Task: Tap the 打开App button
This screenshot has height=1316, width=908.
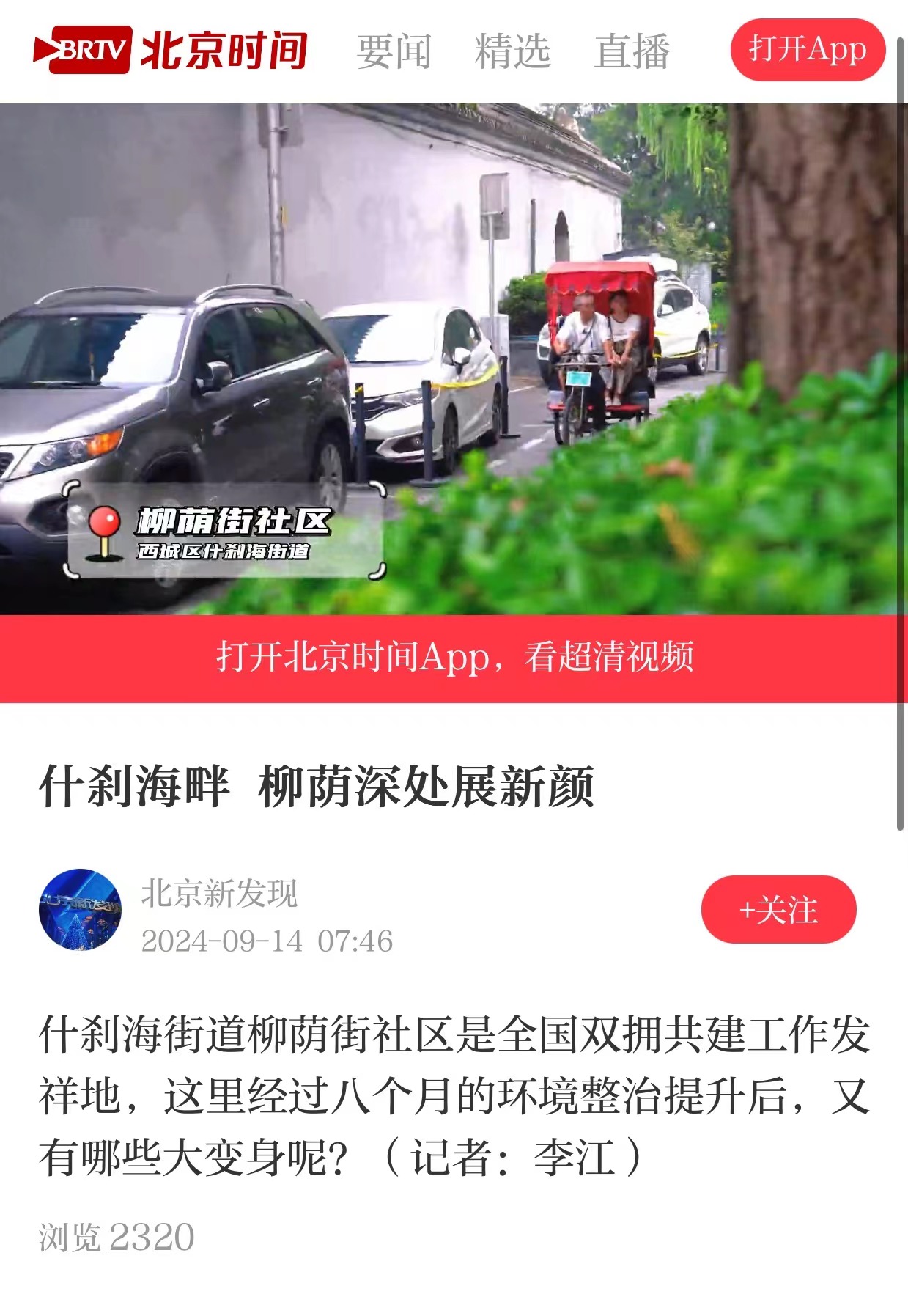Action: coord(807,50)
